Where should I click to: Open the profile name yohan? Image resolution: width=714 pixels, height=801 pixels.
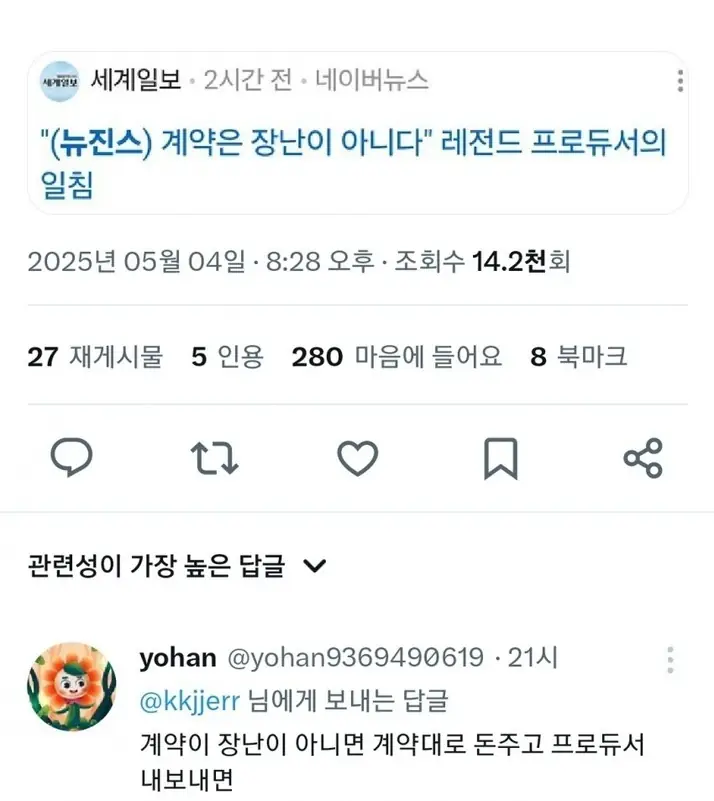[x=177, y=657]
